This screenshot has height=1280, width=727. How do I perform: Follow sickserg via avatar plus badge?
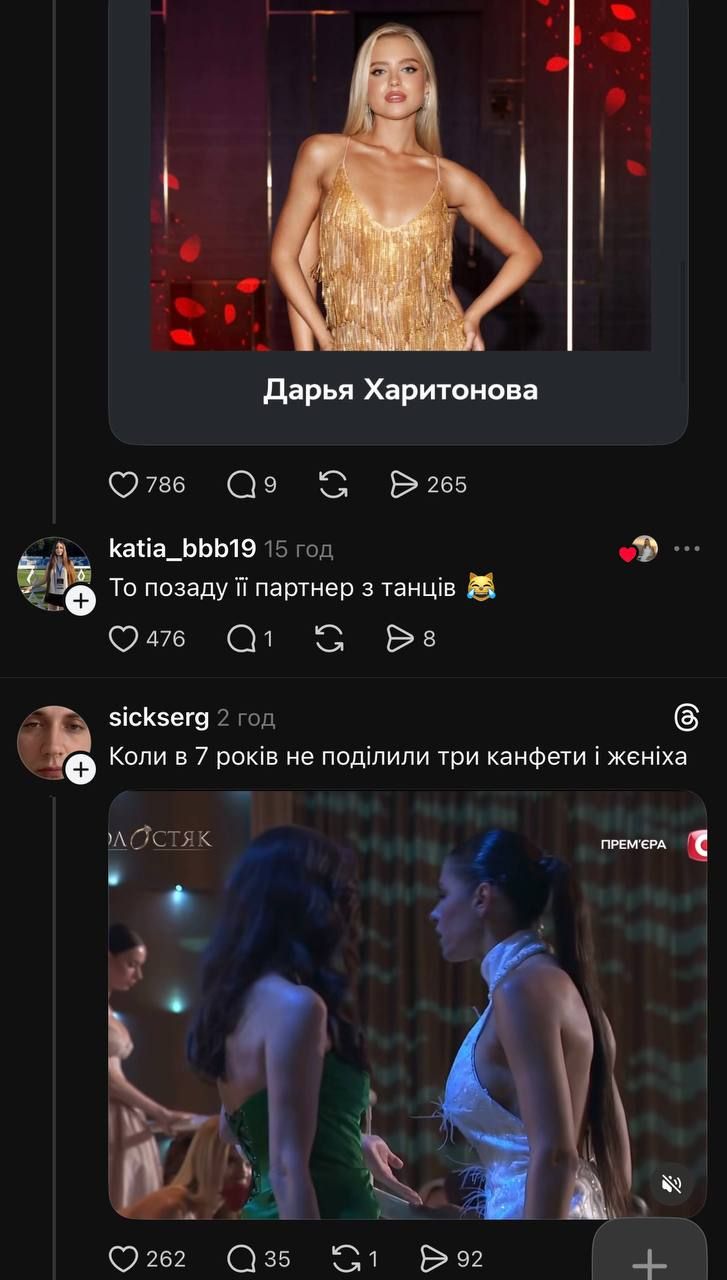click(80, 769)
